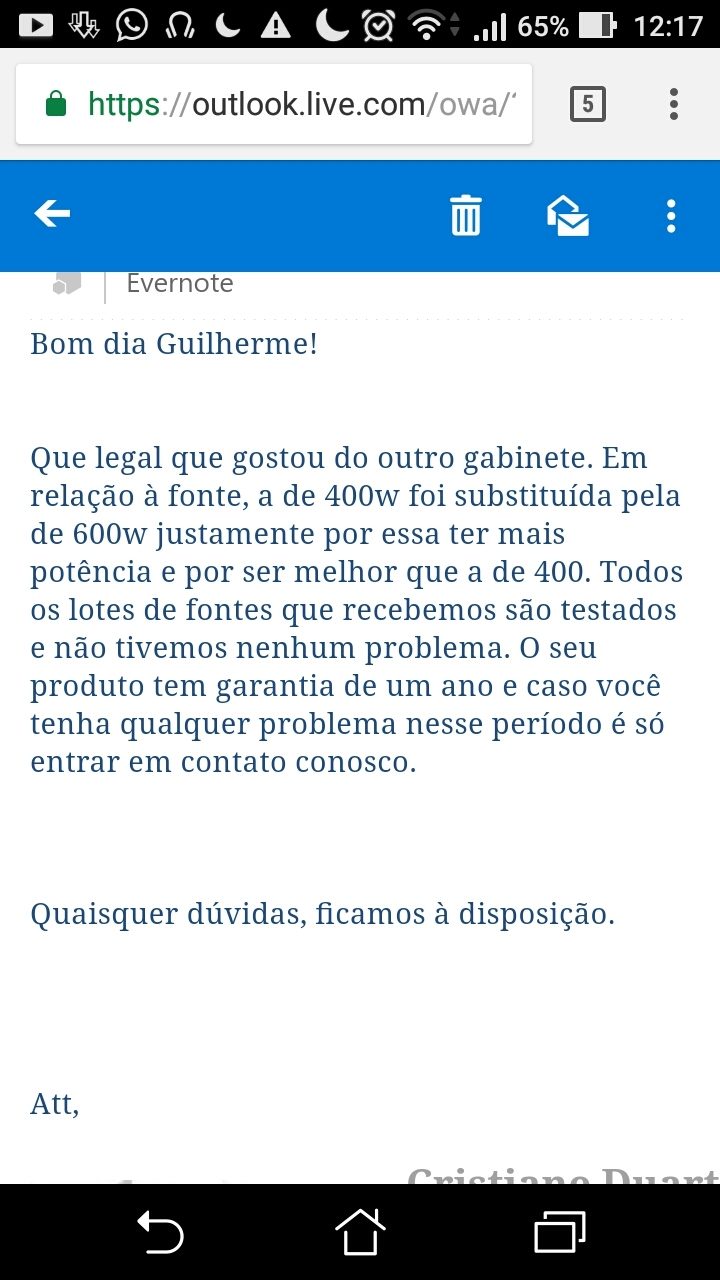Open the Chrome browser overflow menu
Image resolution: width=720 pixels, height=1280 pixels.
pos(674,104)
